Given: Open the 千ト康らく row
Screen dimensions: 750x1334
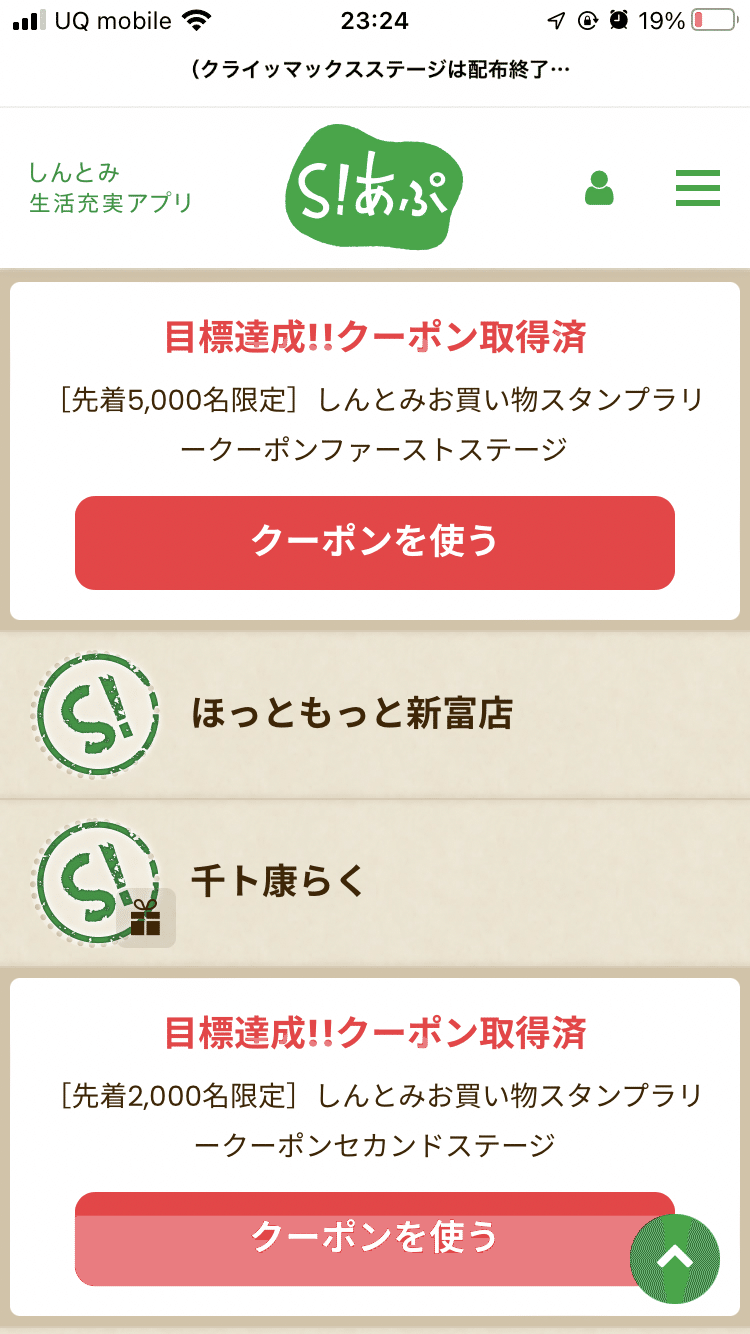Looking at the screenshot, I should point(375,882).
